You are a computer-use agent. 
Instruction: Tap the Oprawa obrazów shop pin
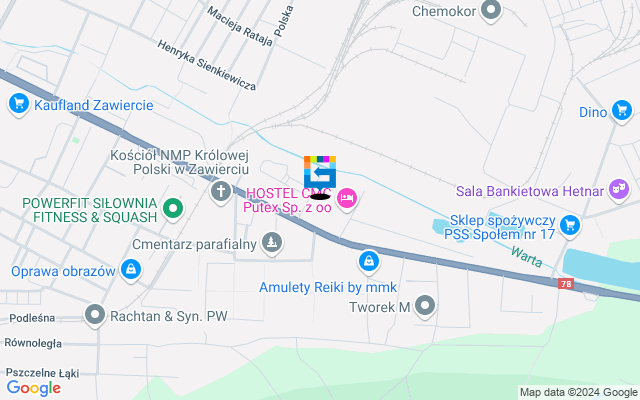(131, 270)
